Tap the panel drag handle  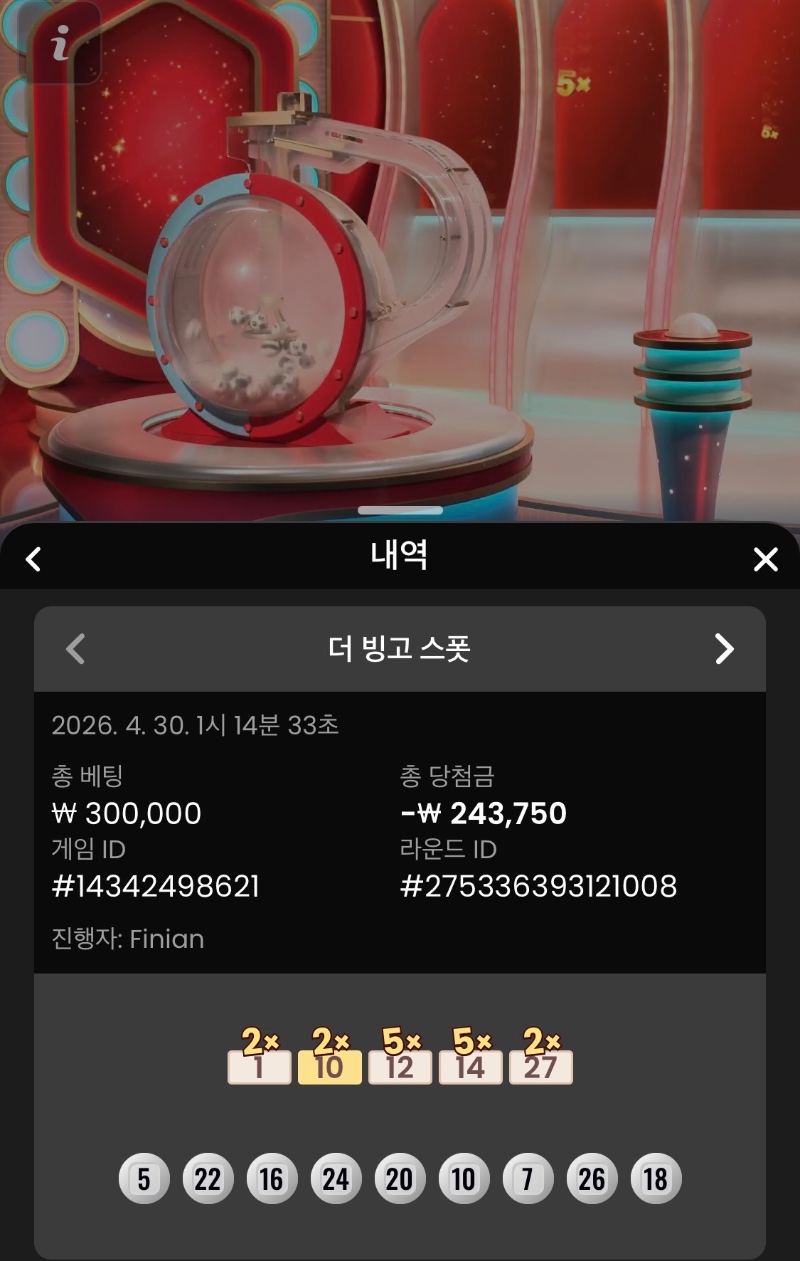[x=400, y=510]
